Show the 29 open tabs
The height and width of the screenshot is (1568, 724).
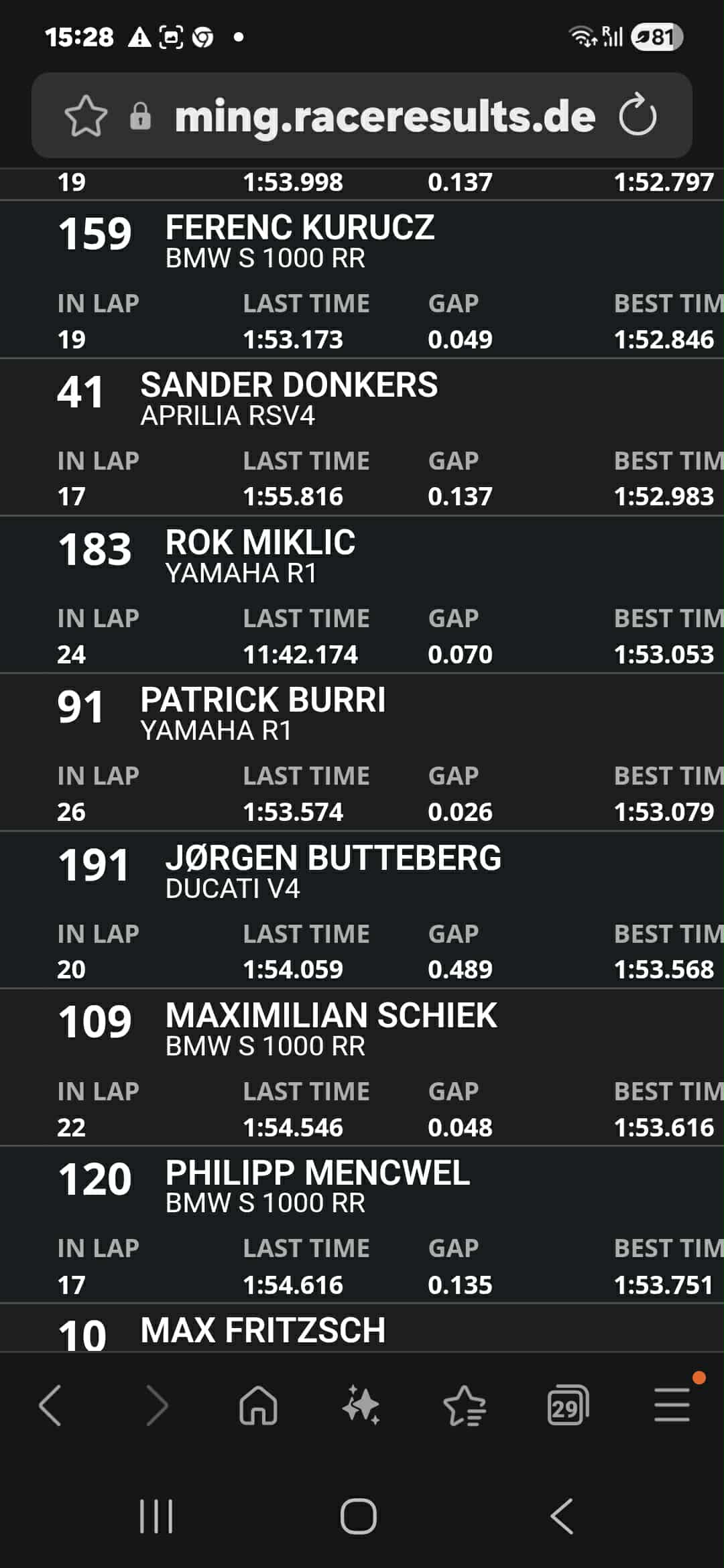tap(568, 1405)
